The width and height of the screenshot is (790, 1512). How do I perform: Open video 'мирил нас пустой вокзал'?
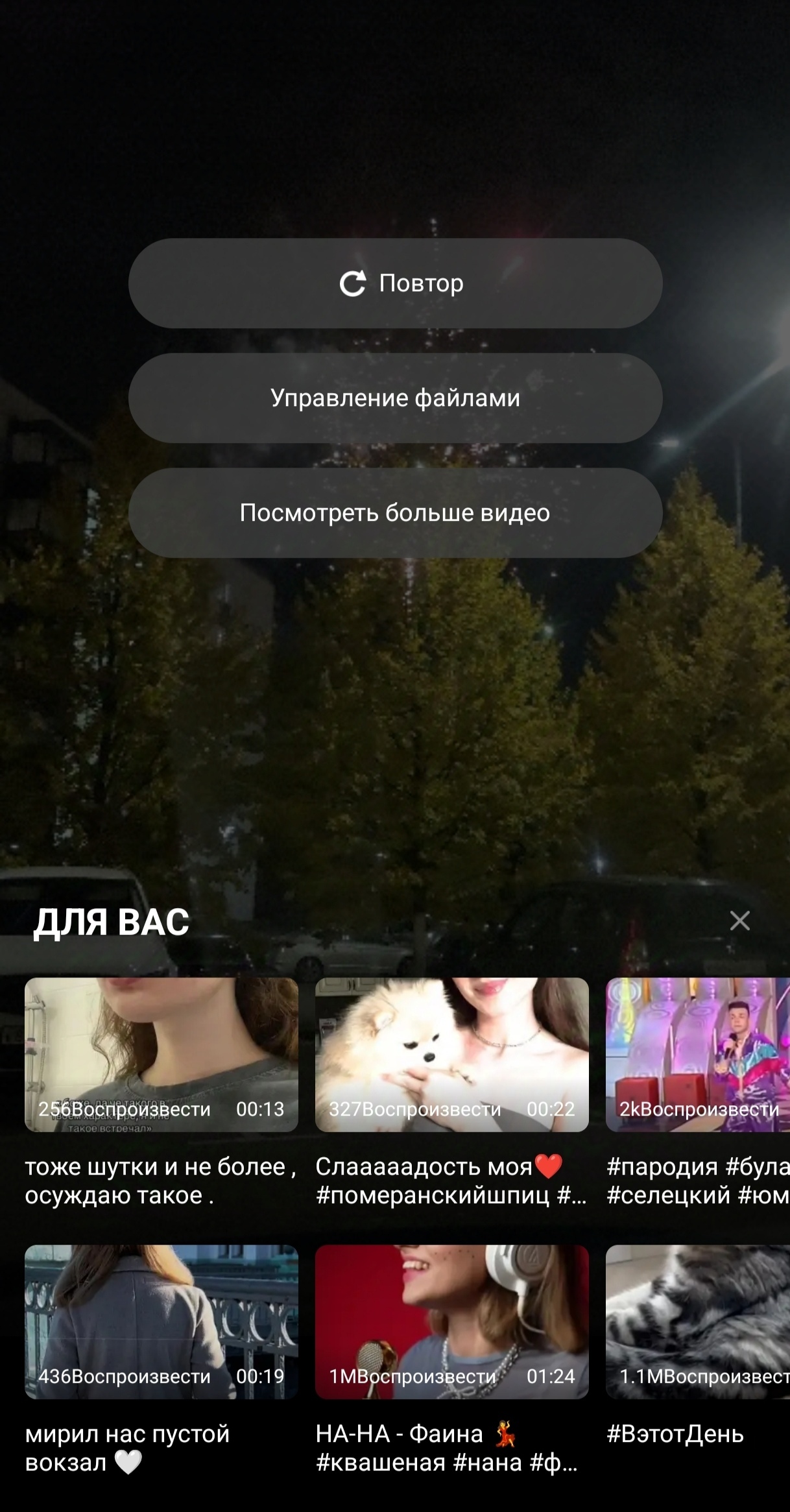(162, 1321)
